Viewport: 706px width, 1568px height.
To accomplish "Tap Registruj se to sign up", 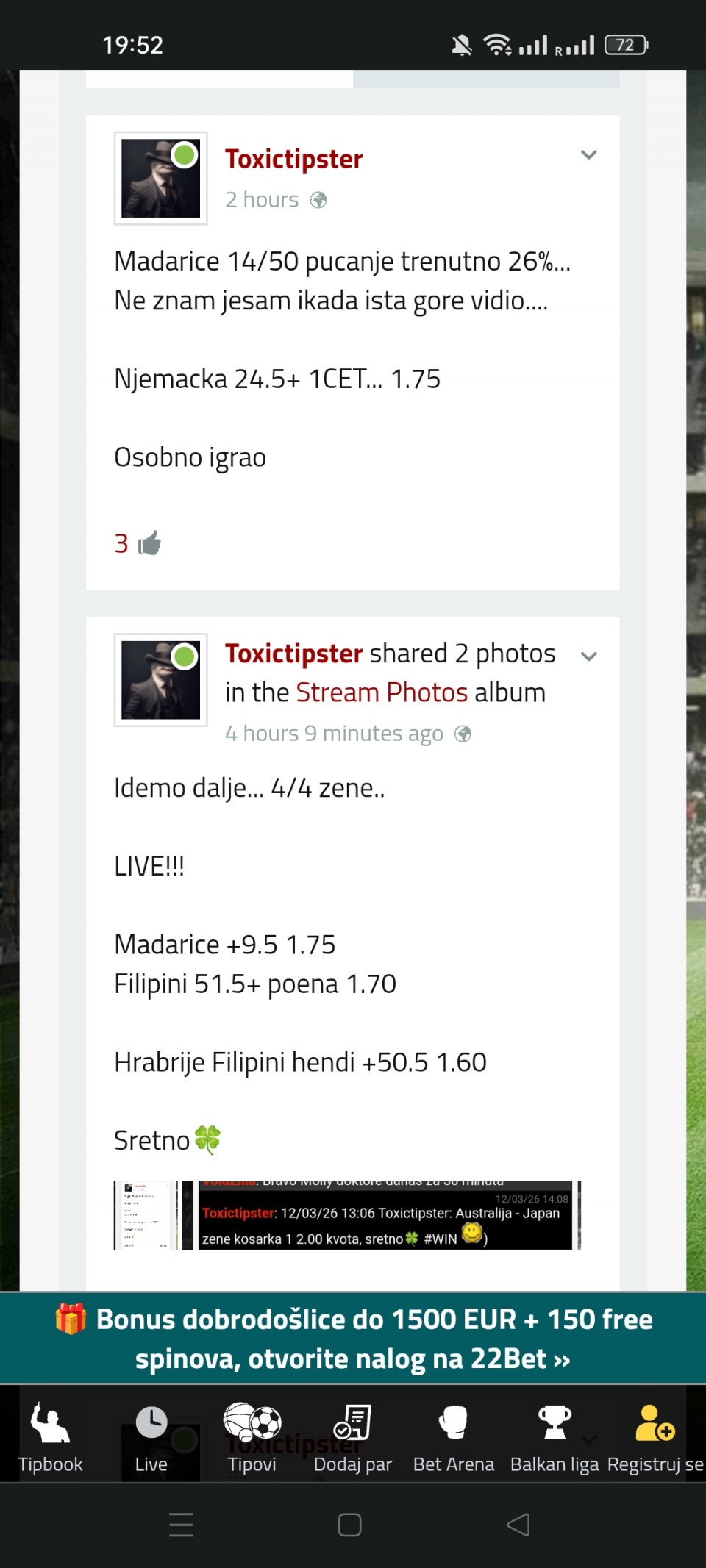I will (655, 1437).
